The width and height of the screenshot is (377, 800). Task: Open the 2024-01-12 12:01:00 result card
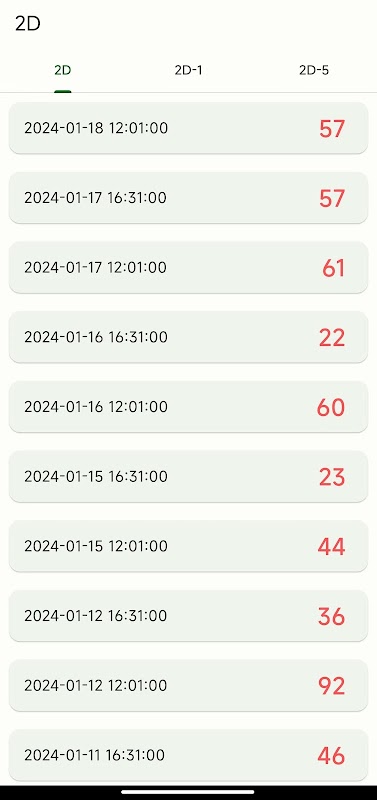188,685
